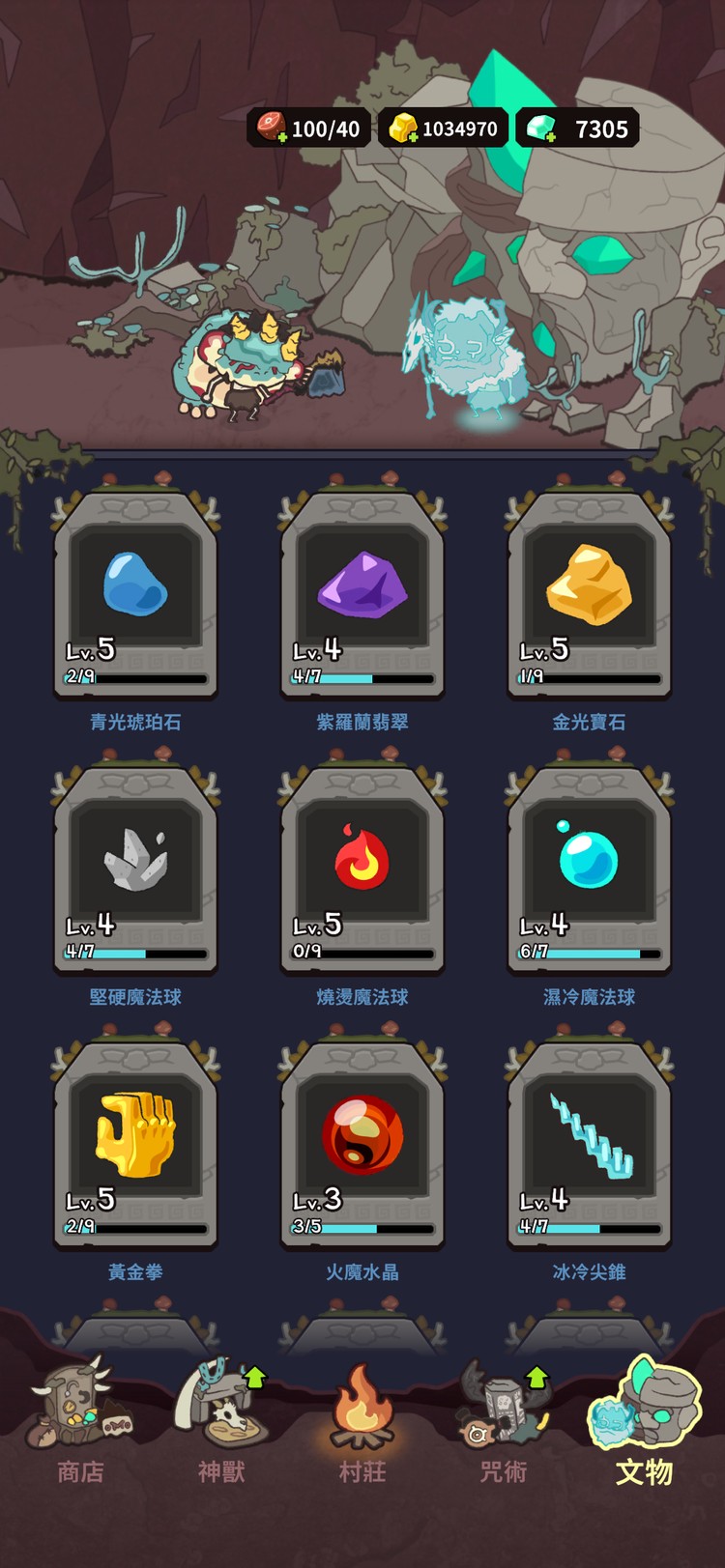Image resolution: width=725 pixels, height=1568 pixels.
Task: View the 火魔水晶 artifact details
Action: [362, 1147]
